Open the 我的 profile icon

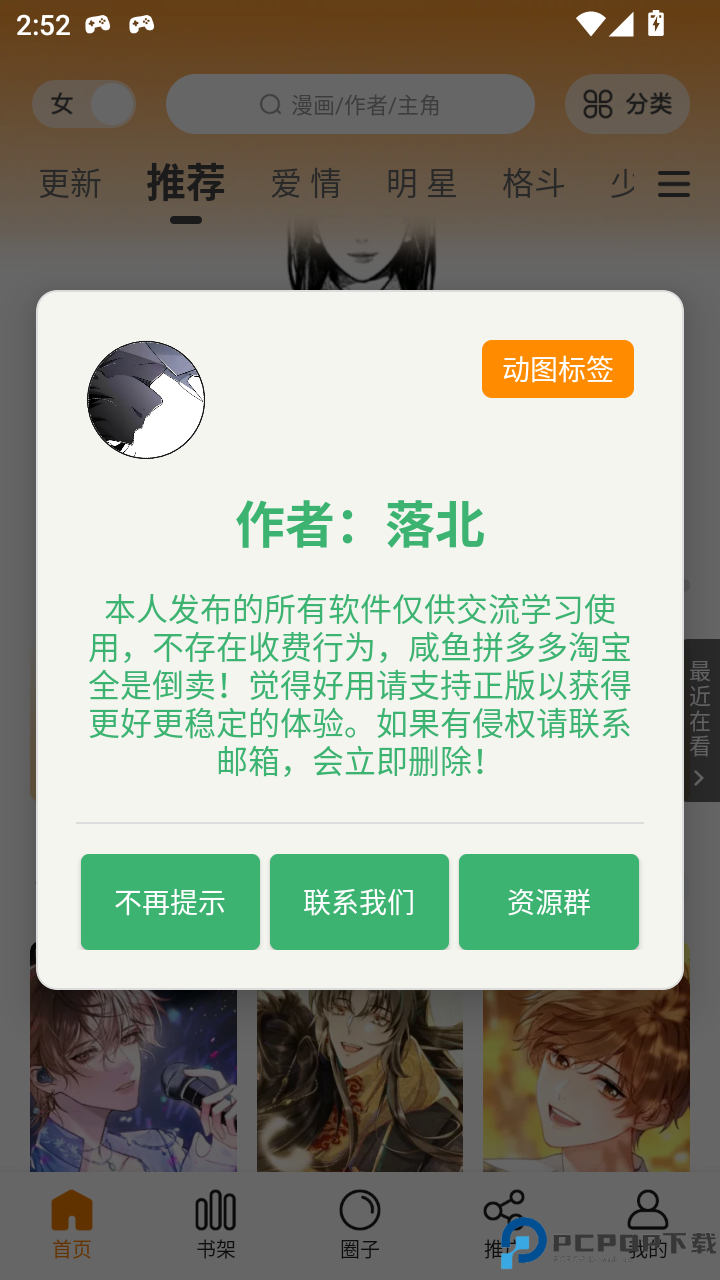tap(649, 1210)
